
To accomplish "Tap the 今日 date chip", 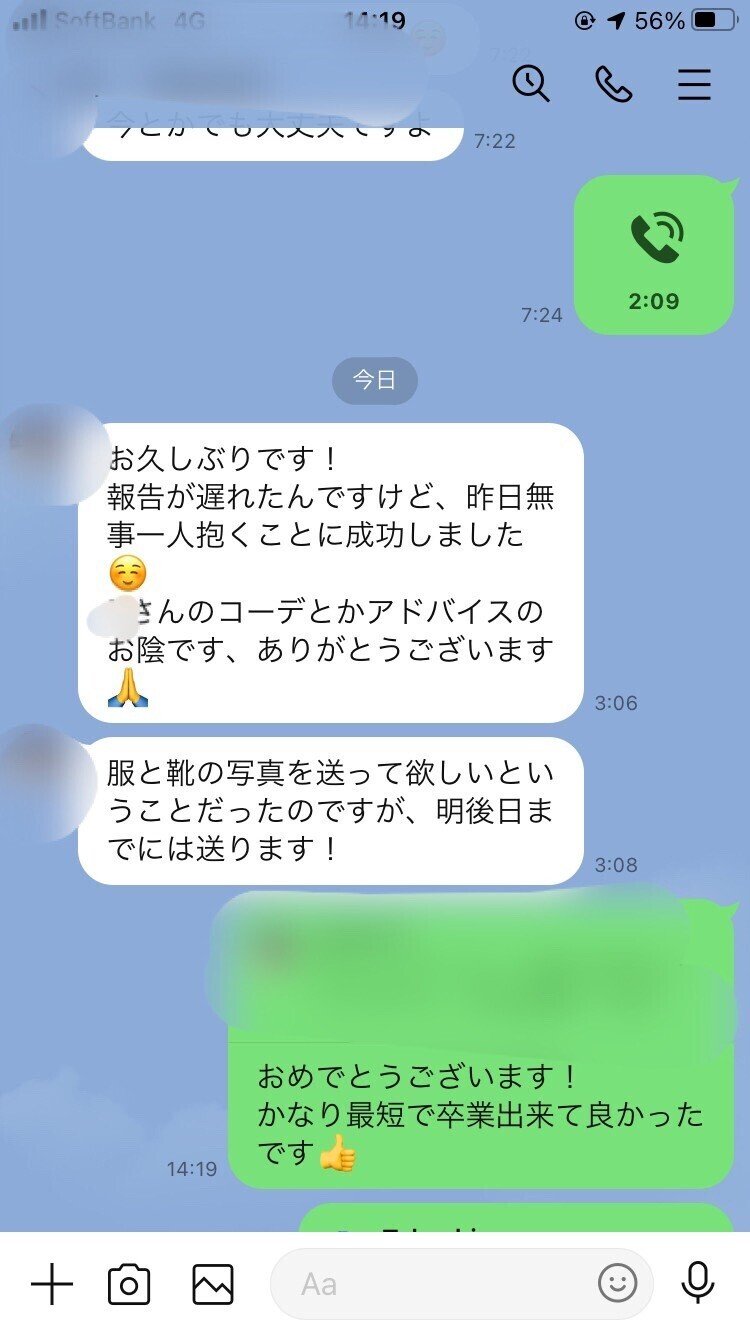I will tap(374, 380).
